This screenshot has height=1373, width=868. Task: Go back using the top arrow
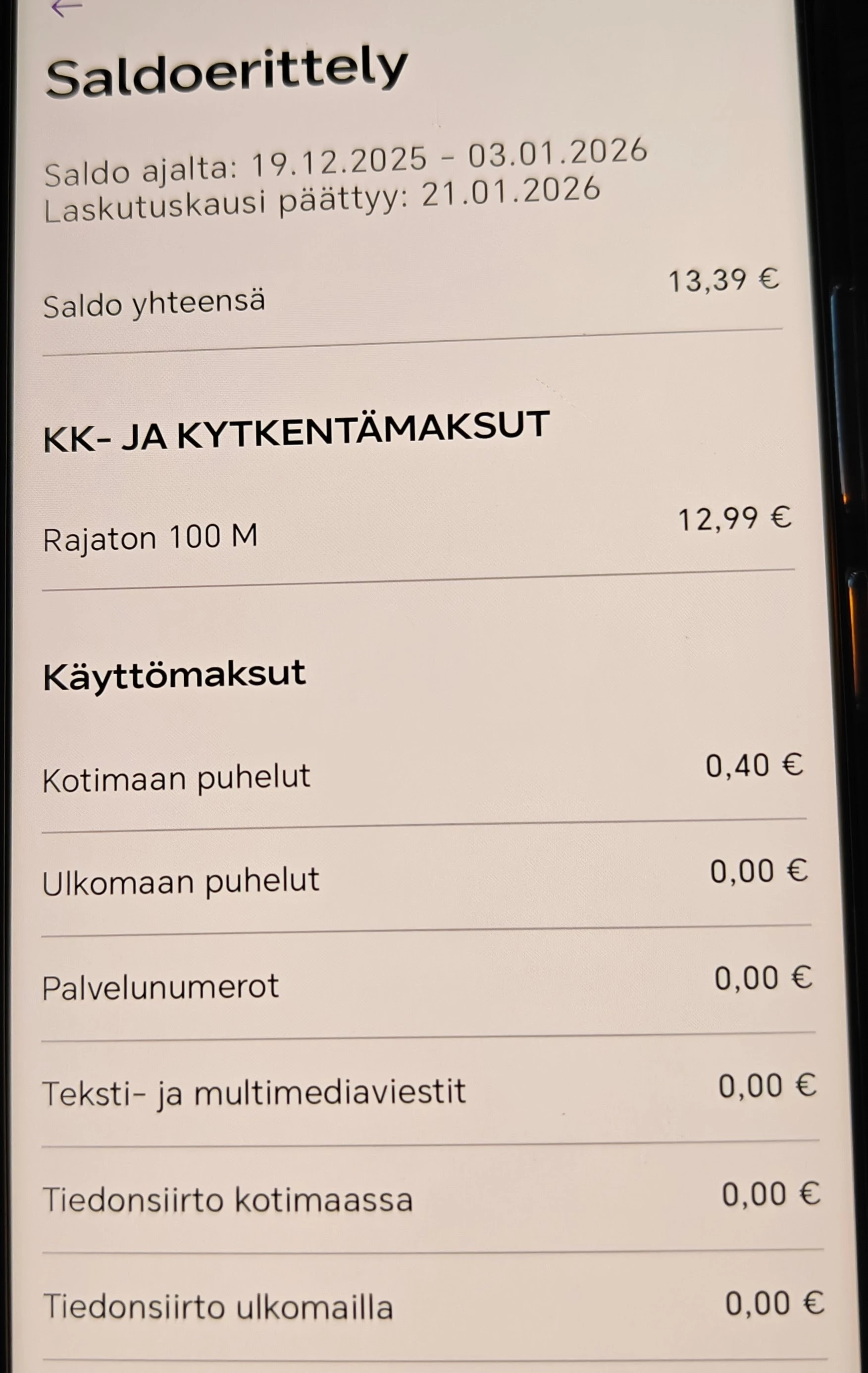coord(65,8)
